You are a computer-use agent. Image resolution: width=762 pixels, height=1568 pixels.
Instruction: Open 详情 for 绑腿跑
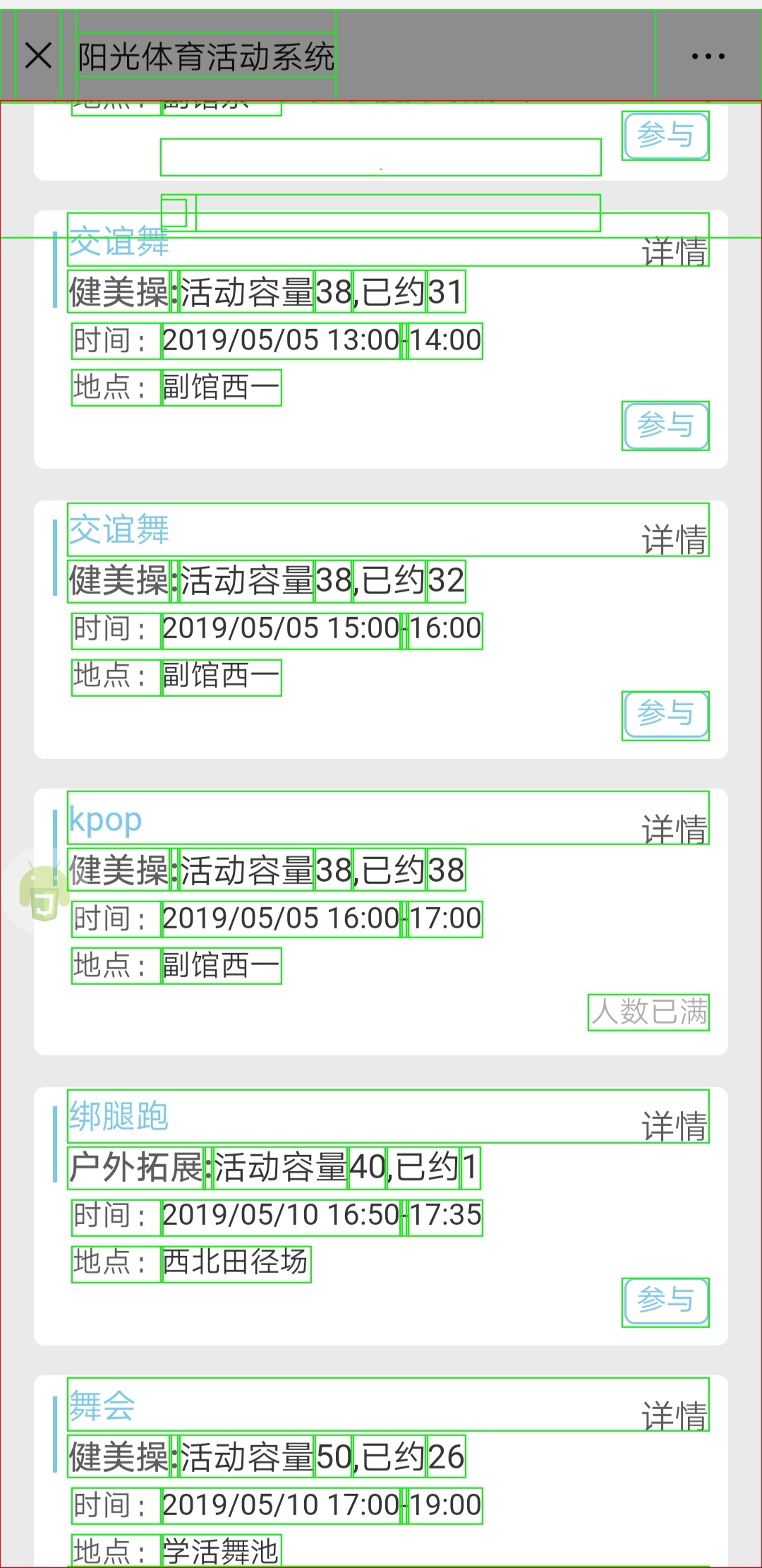click(674, 1126)
